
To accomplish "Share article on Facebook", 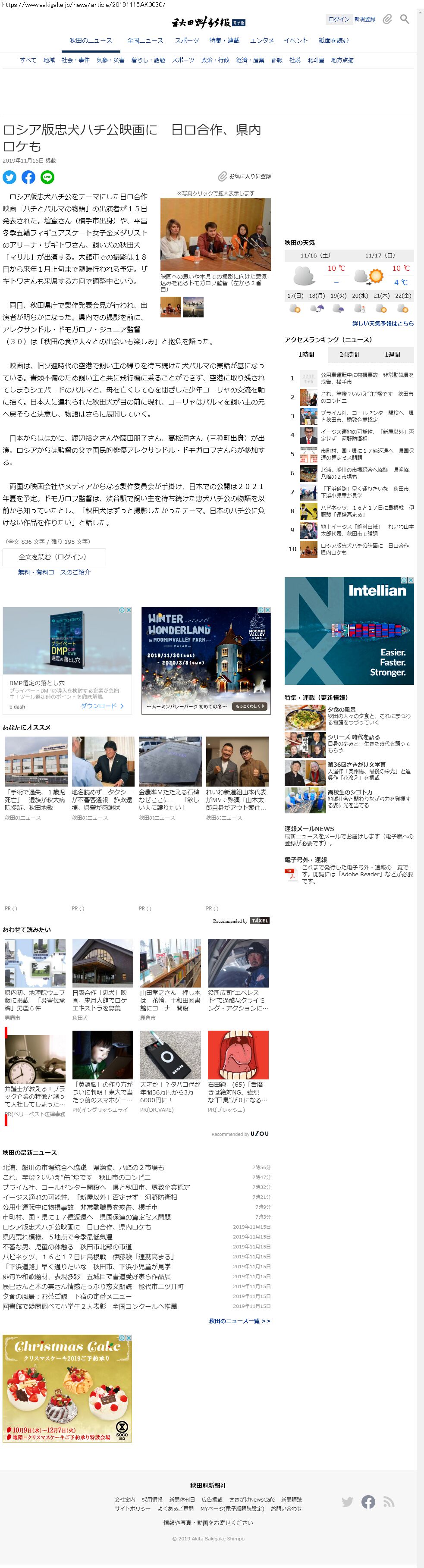I will [28, 177].
